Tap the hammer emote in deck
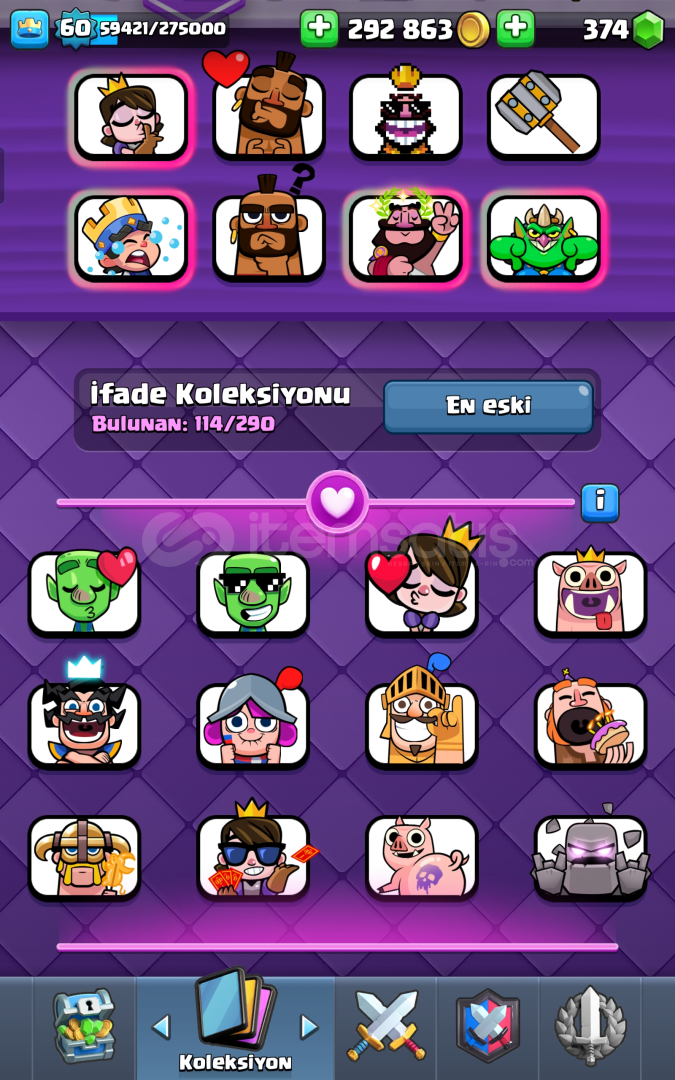 [x=543, y=116]
